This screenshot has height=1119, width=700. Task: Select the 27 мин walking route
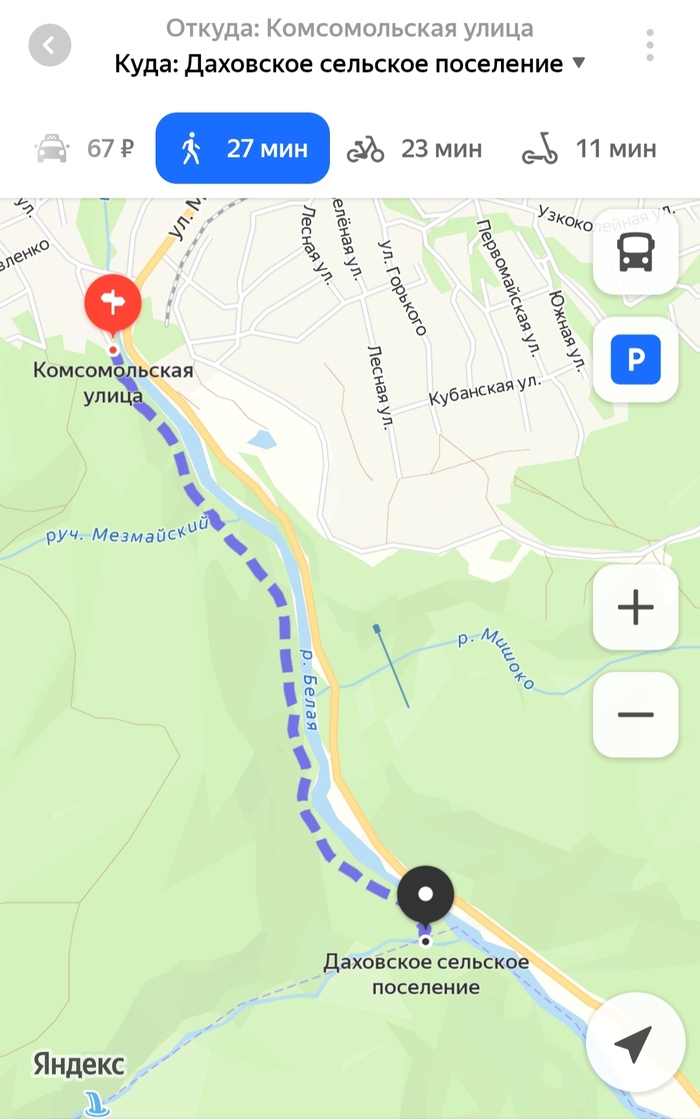tap(242, 149)
